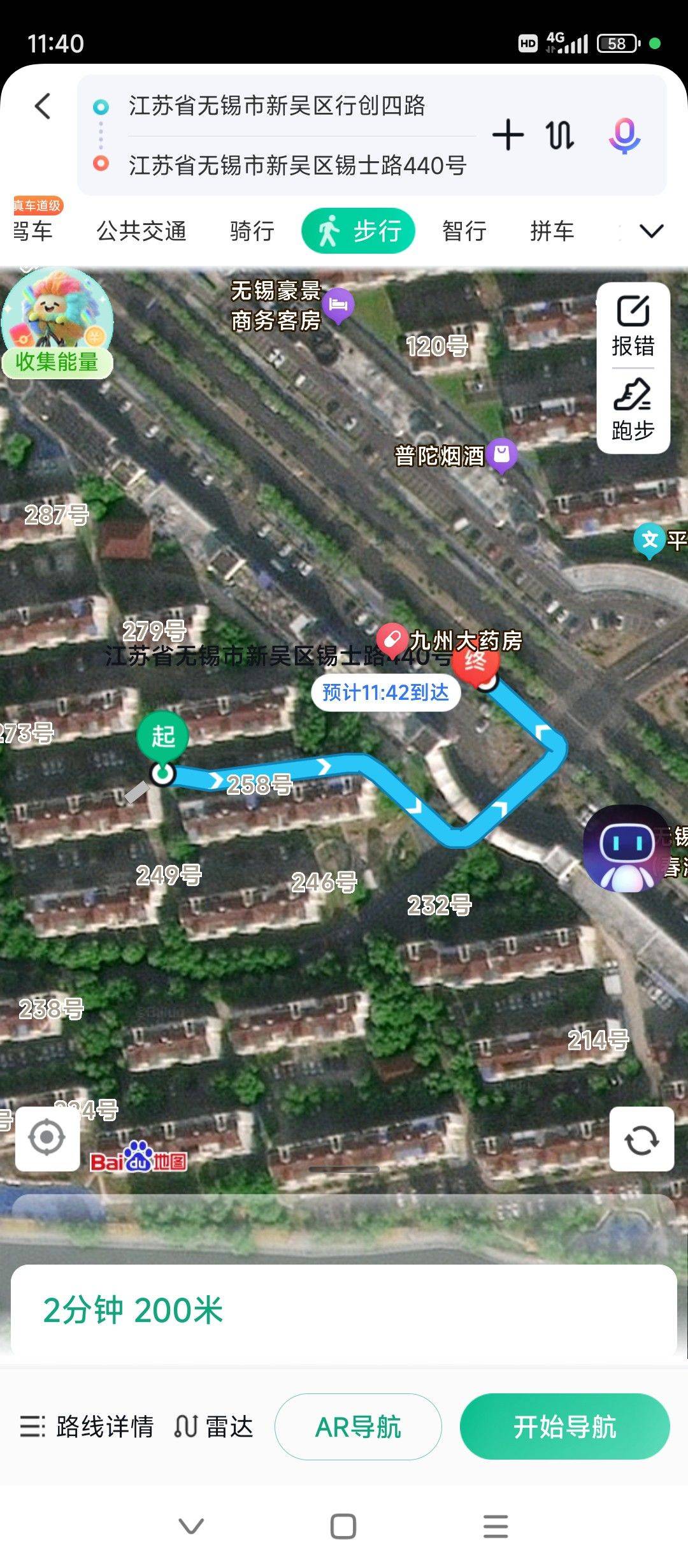Activate voice input microphone

[x=624, y=135]
